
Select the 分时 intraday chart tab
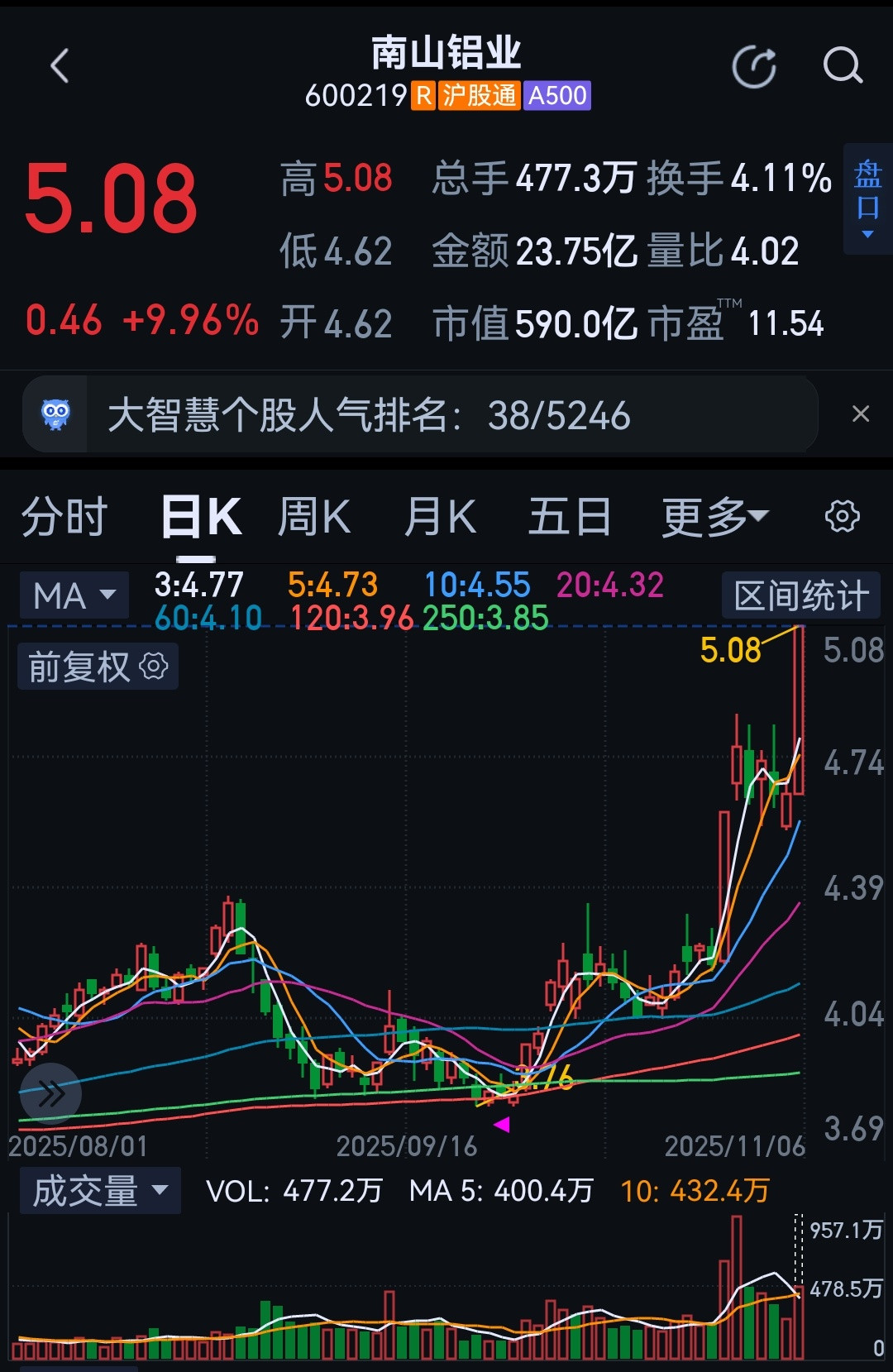pos(64,515)
